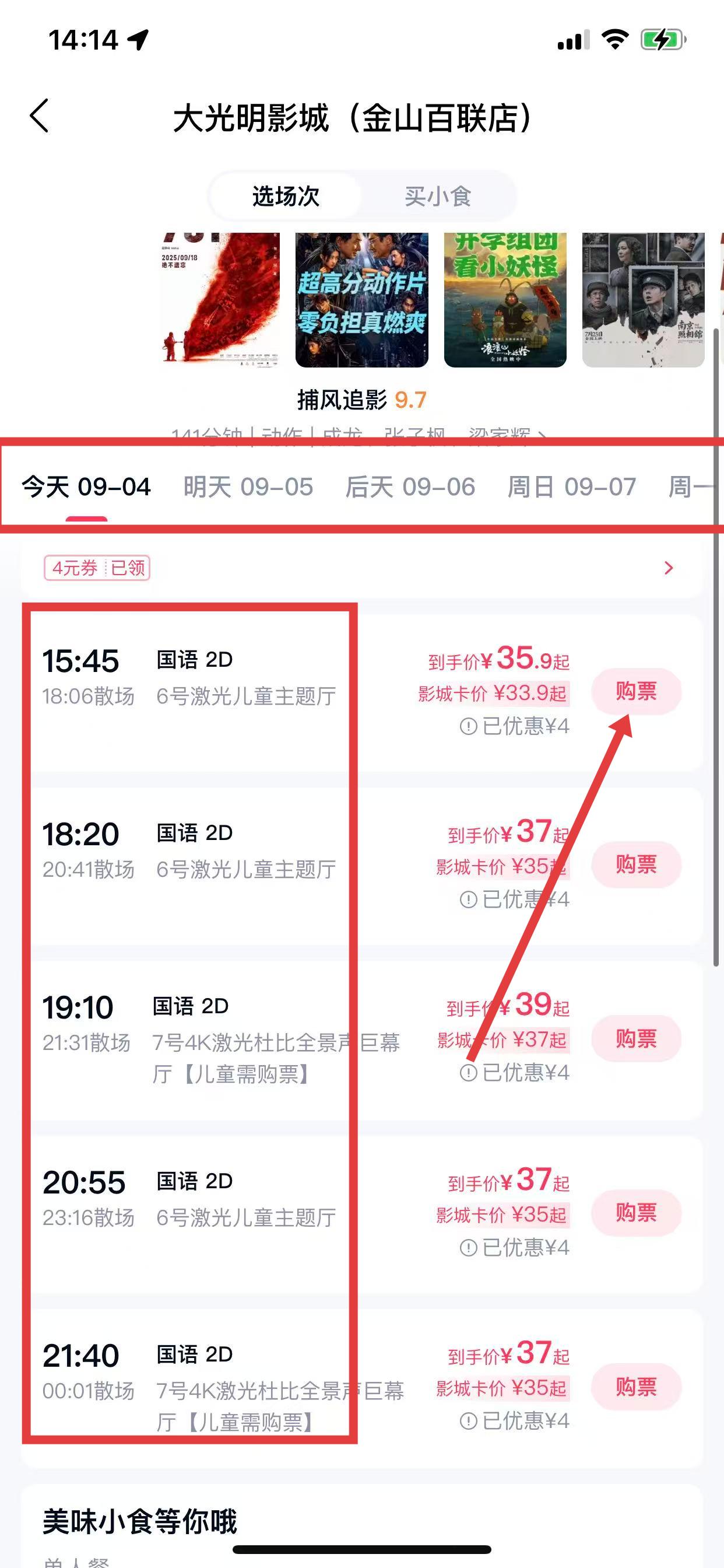
Task: Buy tickets for the 20:55 showing
Action: (636, 1213)
